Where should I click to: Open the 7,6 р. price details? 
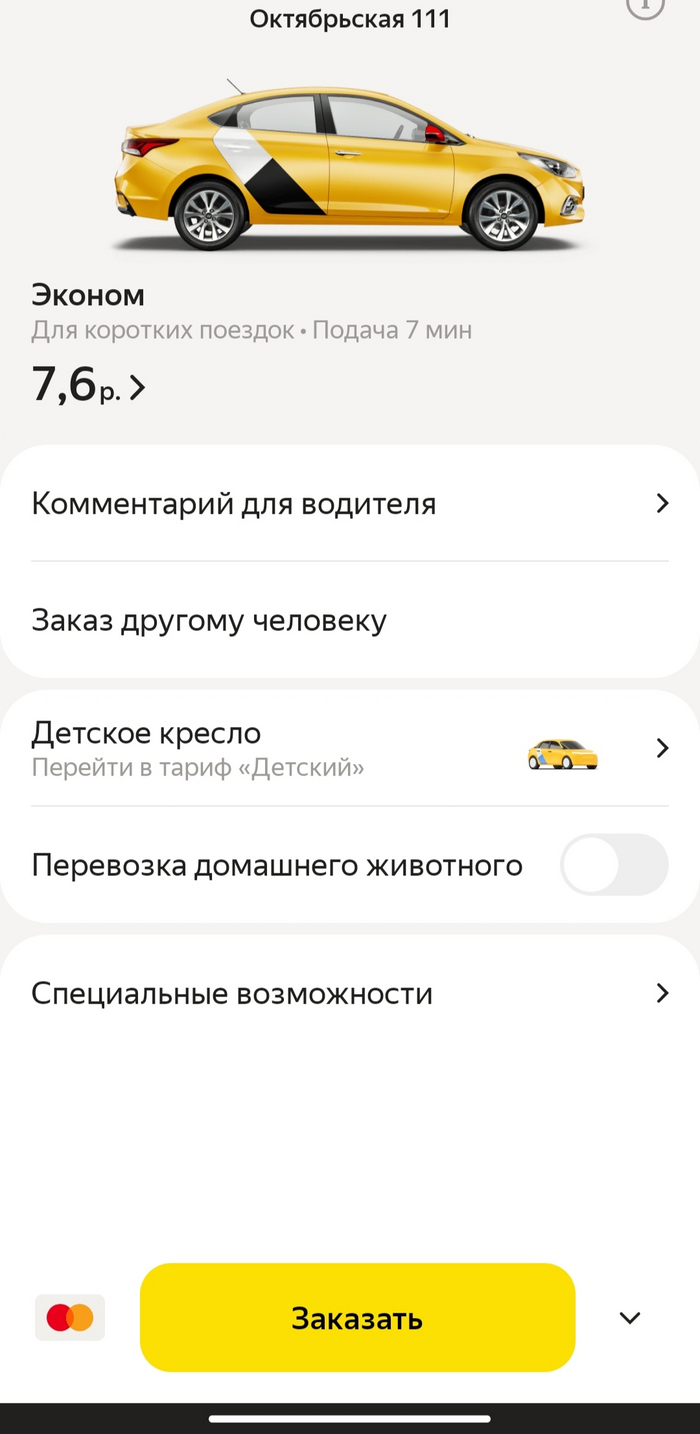[x=89, y=386]
